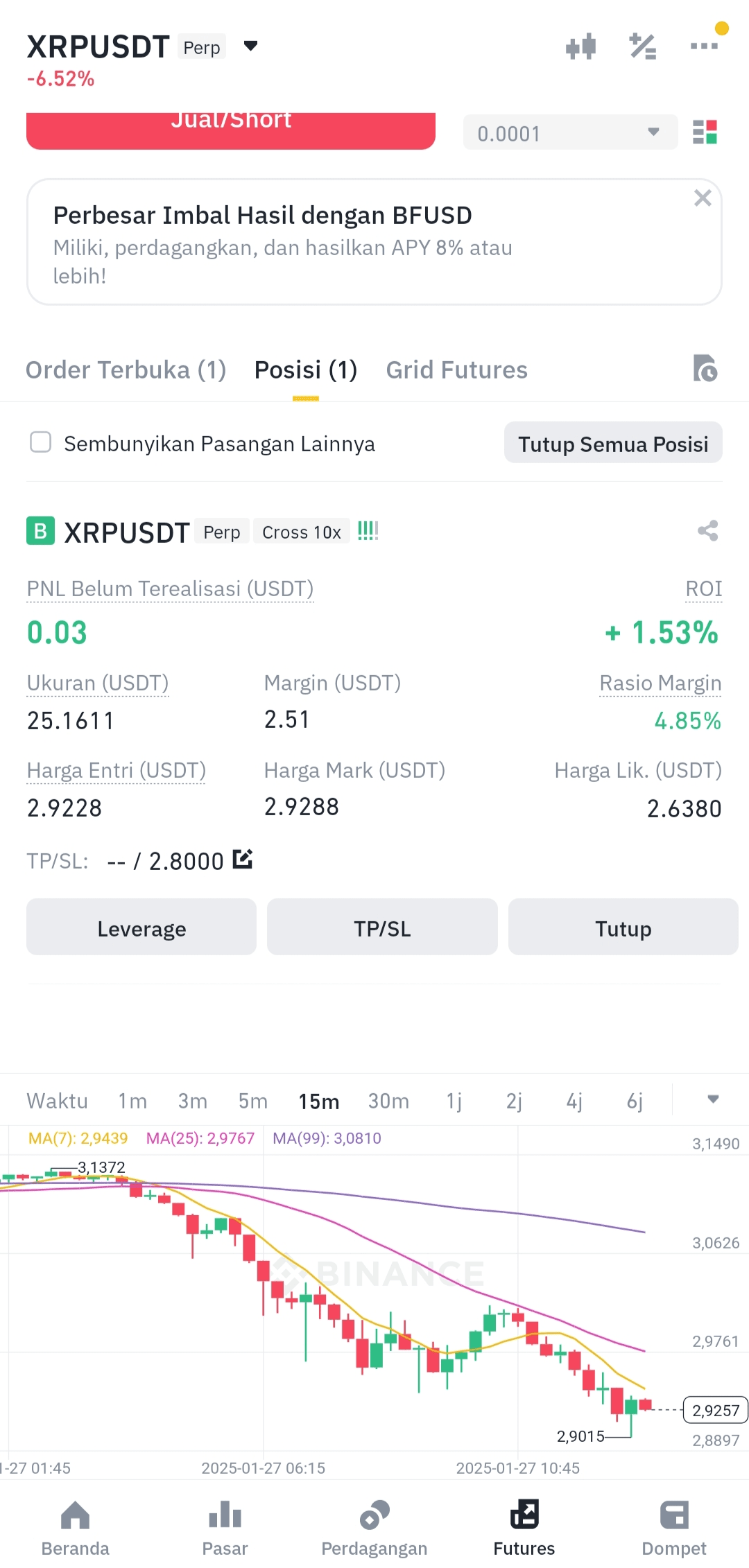The image size is (749, 1568).
Task: Switch to Grid Futures tab
Action: pyautogui.click(x=456, y=370)
